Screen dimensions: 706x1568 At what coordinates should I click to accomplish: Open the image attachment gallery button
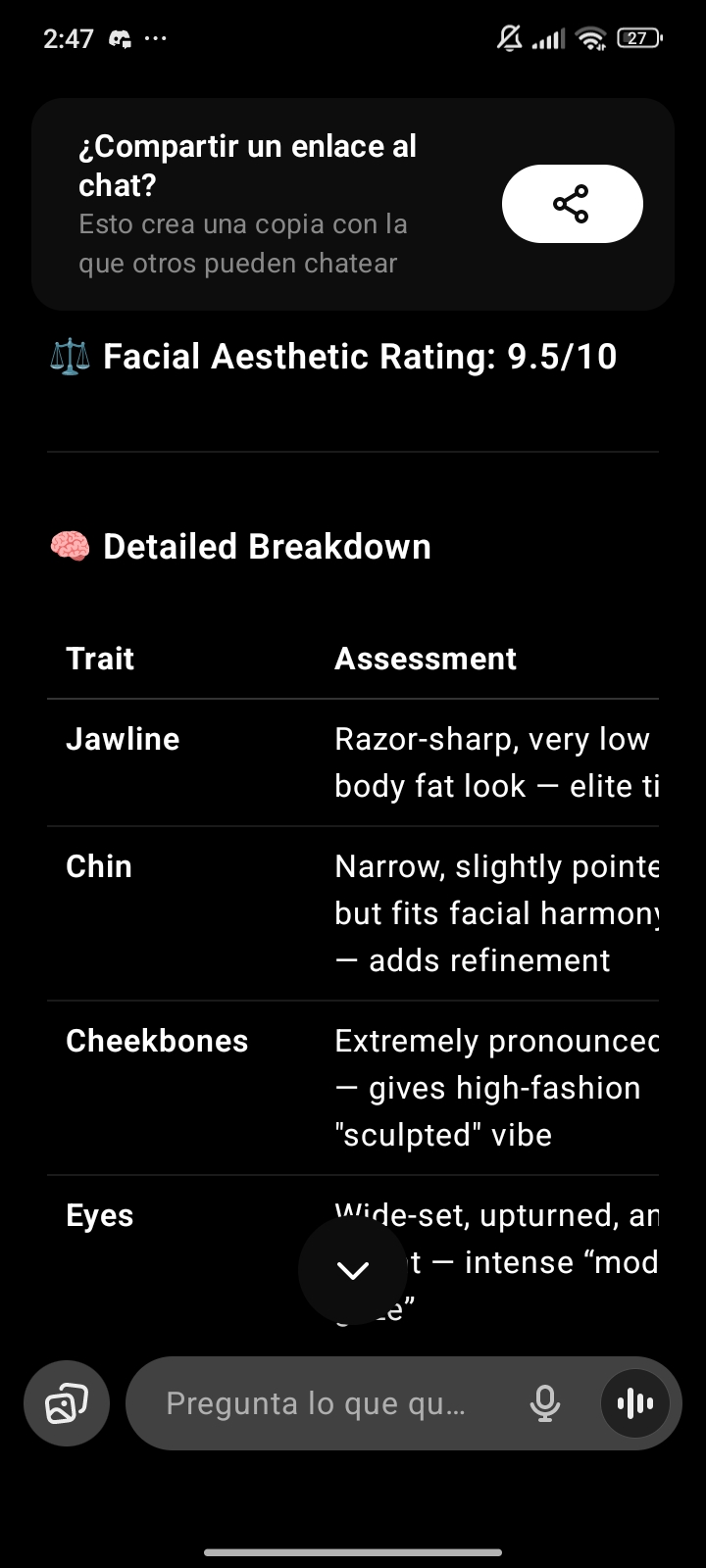(x=67, y=1403)
